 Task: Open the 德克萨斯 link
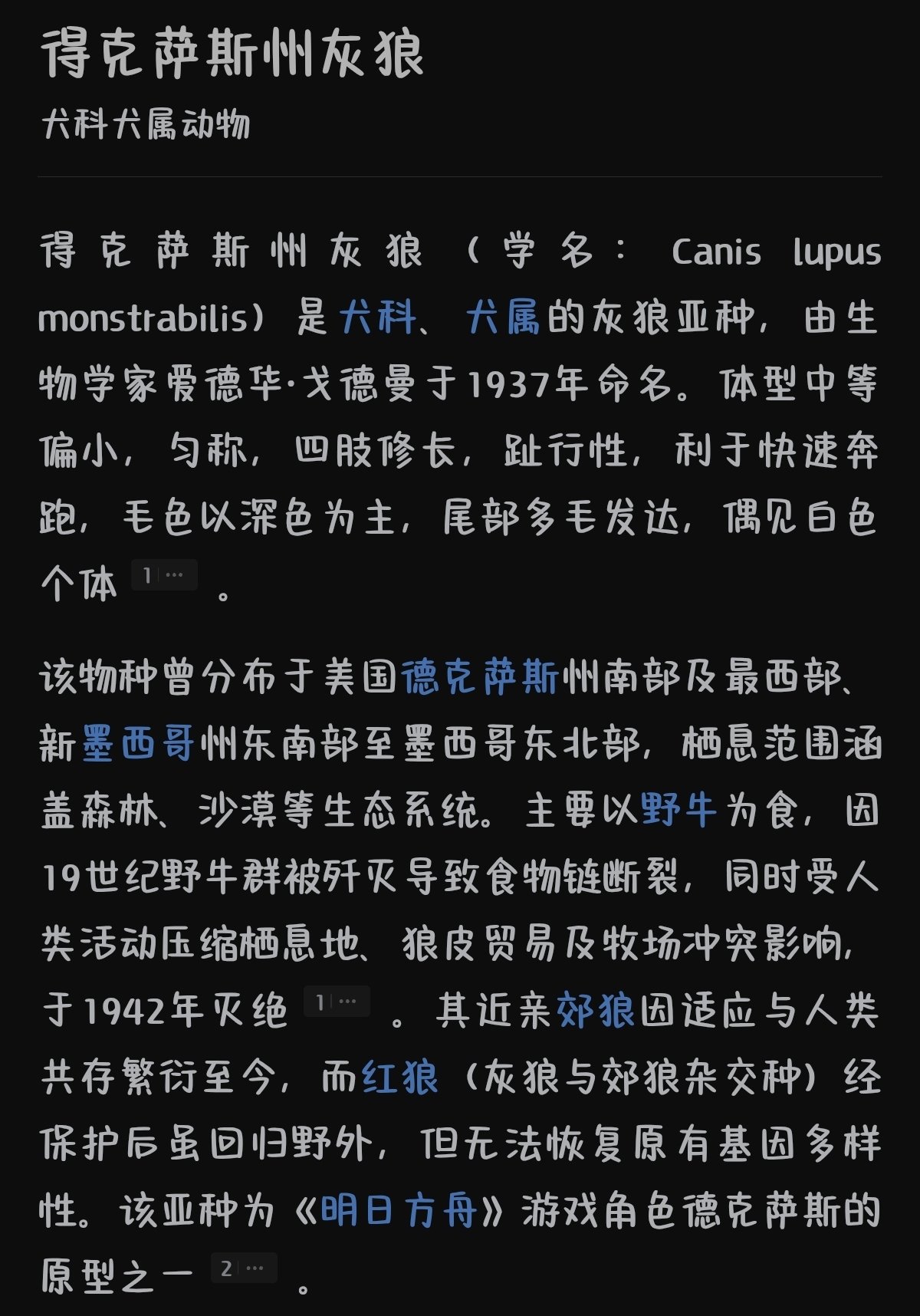coord(480,677)
